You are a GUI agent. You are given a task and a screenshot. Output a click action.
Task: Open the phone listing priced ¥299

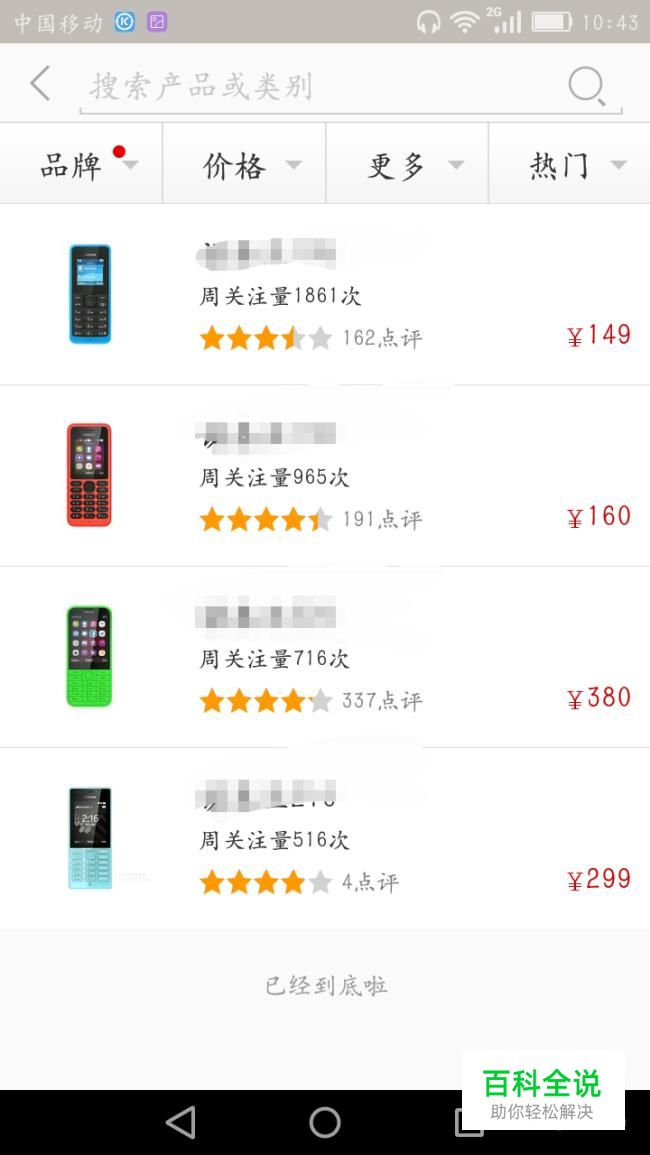(x=325, y=838)
